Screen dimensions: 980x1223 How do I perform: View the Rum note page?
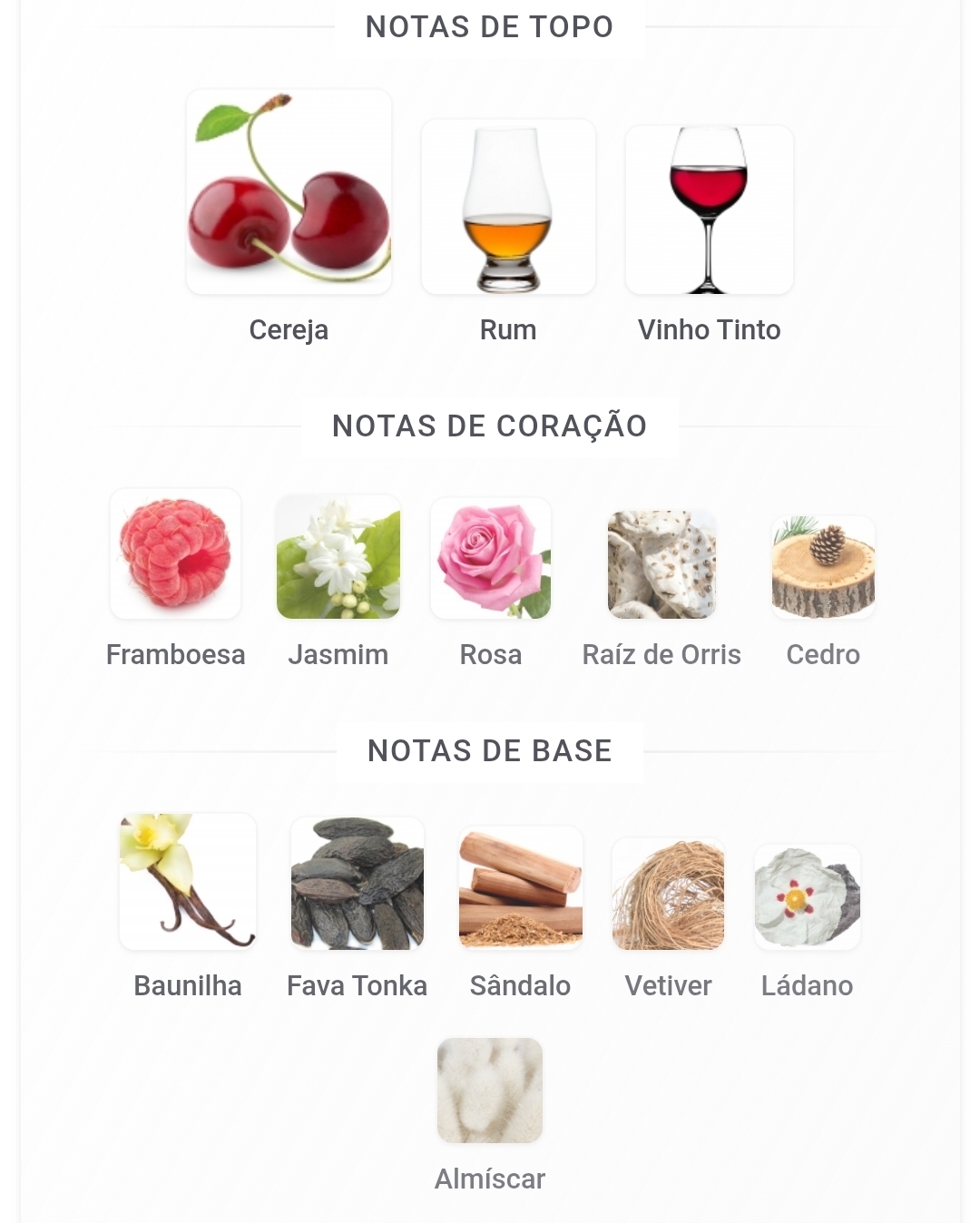(x=508, y=208)
